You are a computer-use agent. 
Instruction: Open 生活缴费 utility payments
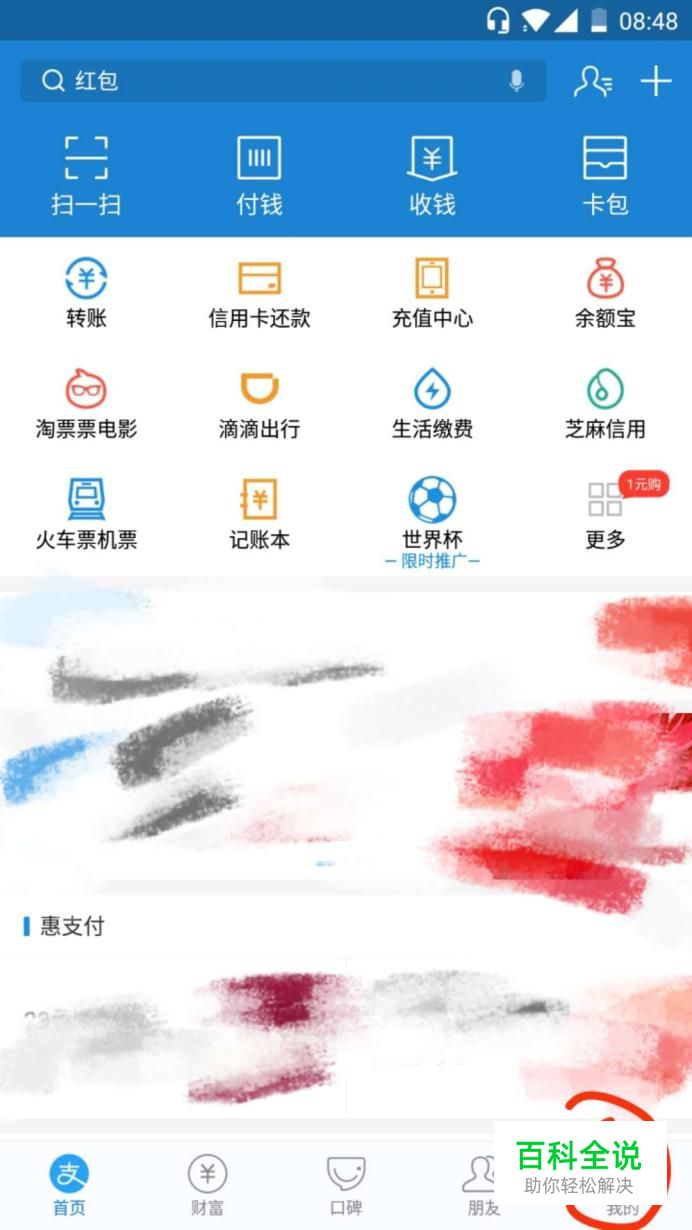coord(432,404)
